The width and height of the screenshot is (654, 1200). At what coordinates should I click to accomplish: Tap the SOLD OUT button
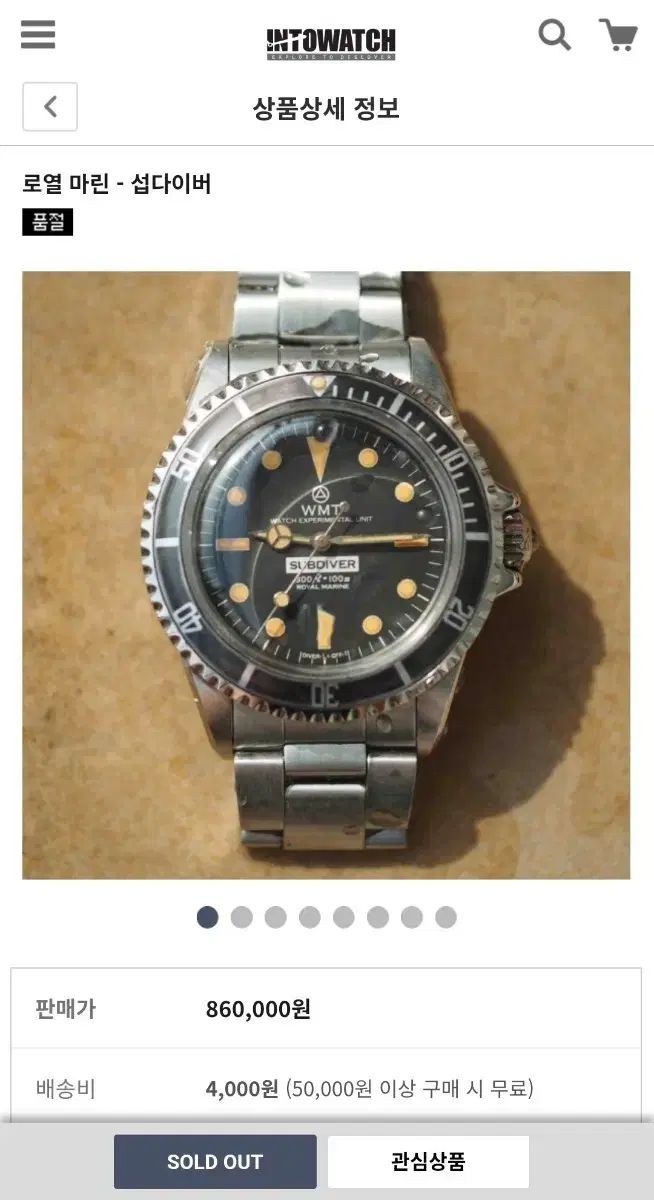[x=215, y=1162]
